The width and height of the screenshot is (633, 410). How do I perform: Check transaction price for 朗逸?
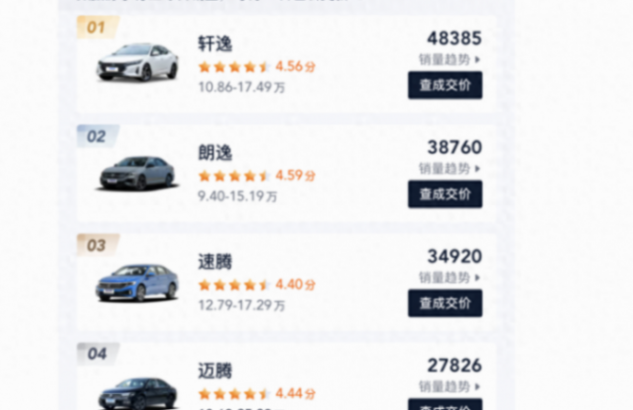445,194
